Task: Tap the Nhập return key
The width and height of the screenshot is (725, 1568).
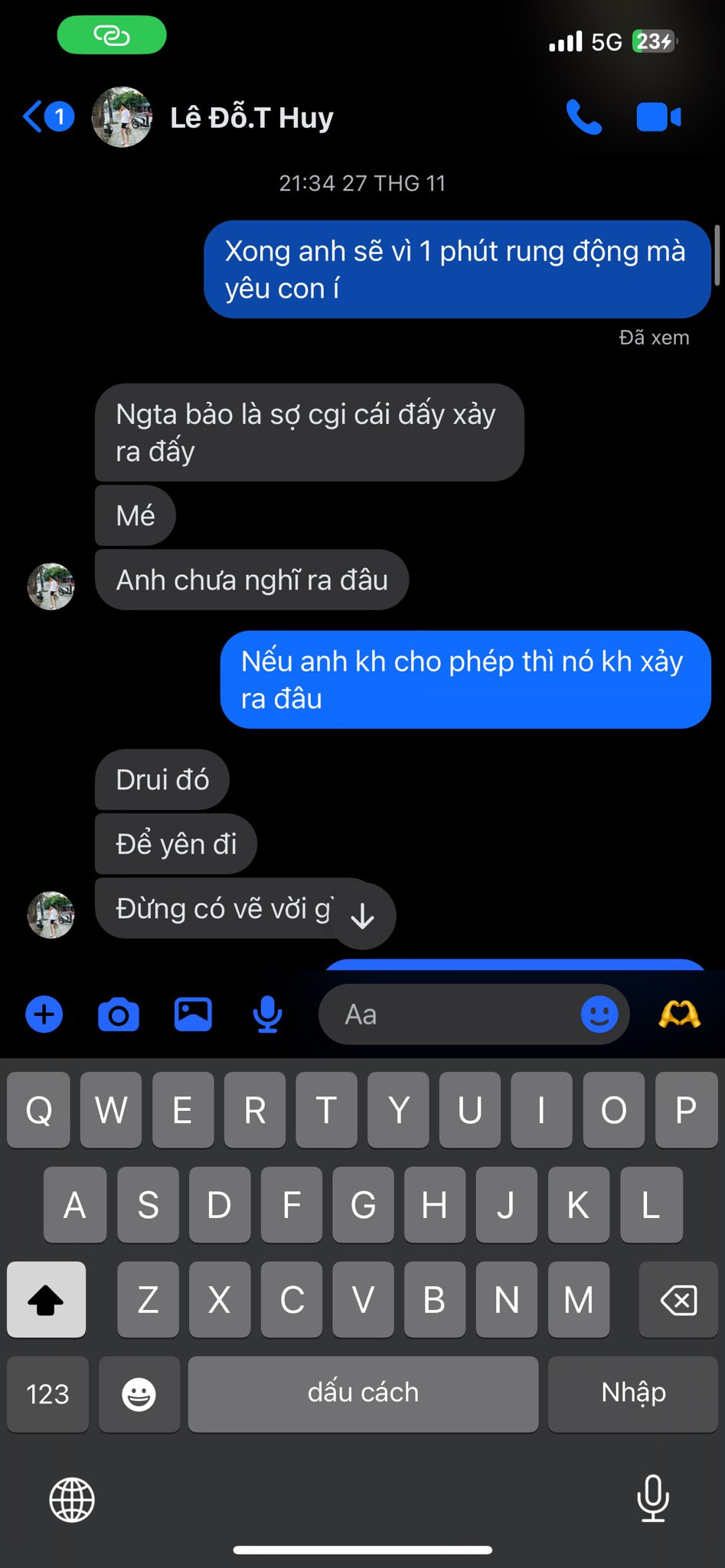Action: (x=633, y=1393)
